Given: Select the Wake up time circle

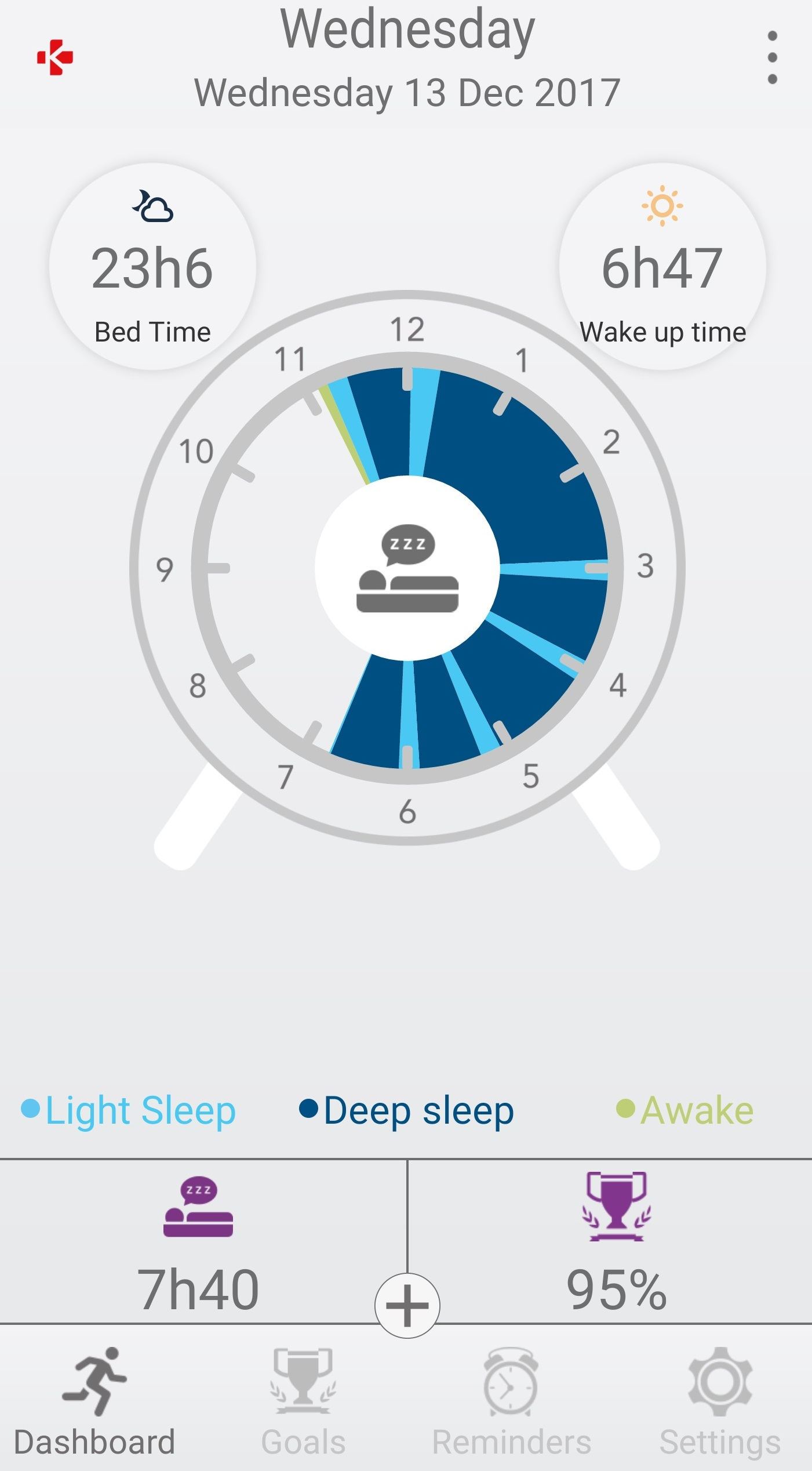Looking at the screenshot, I should 662,266.
